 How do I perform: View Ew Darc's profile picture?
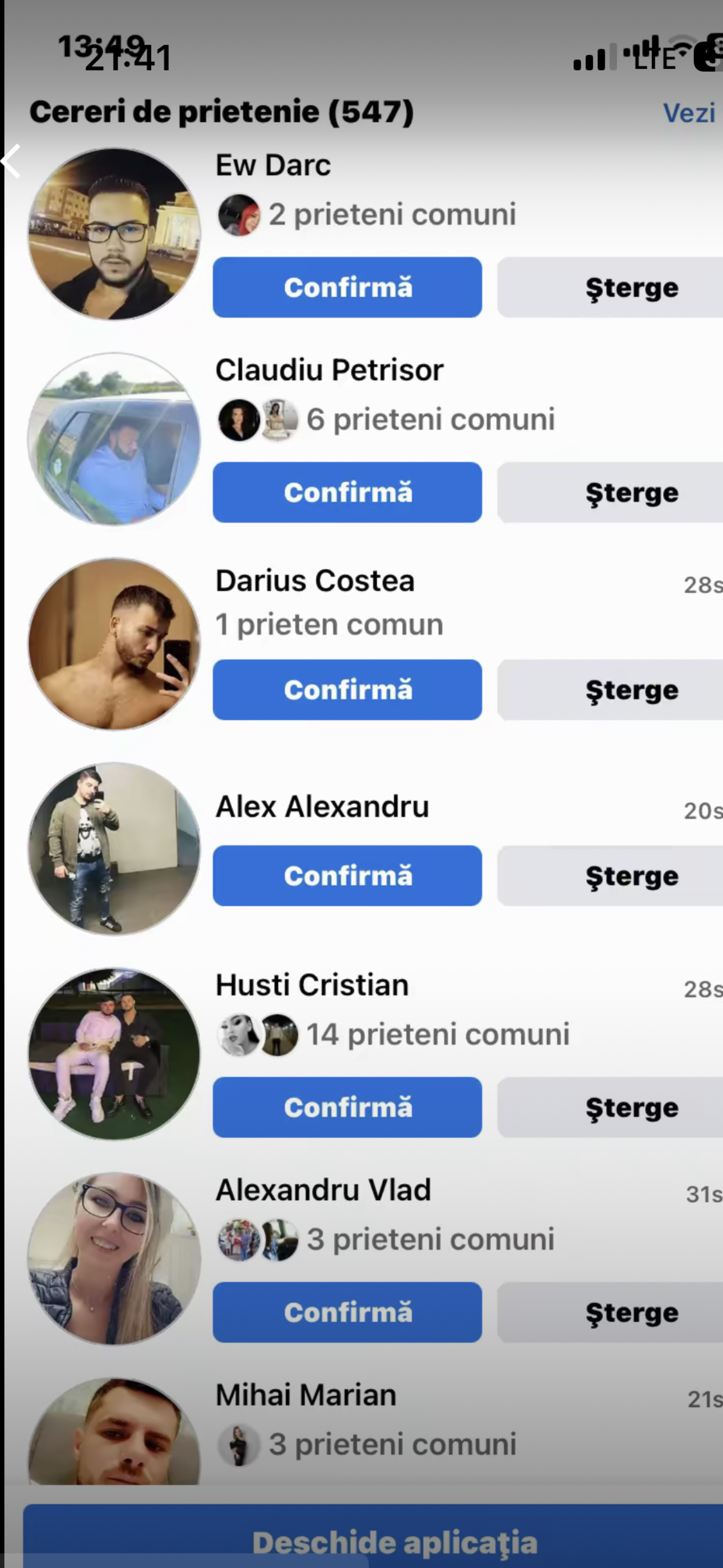click(x=114, y=234)
